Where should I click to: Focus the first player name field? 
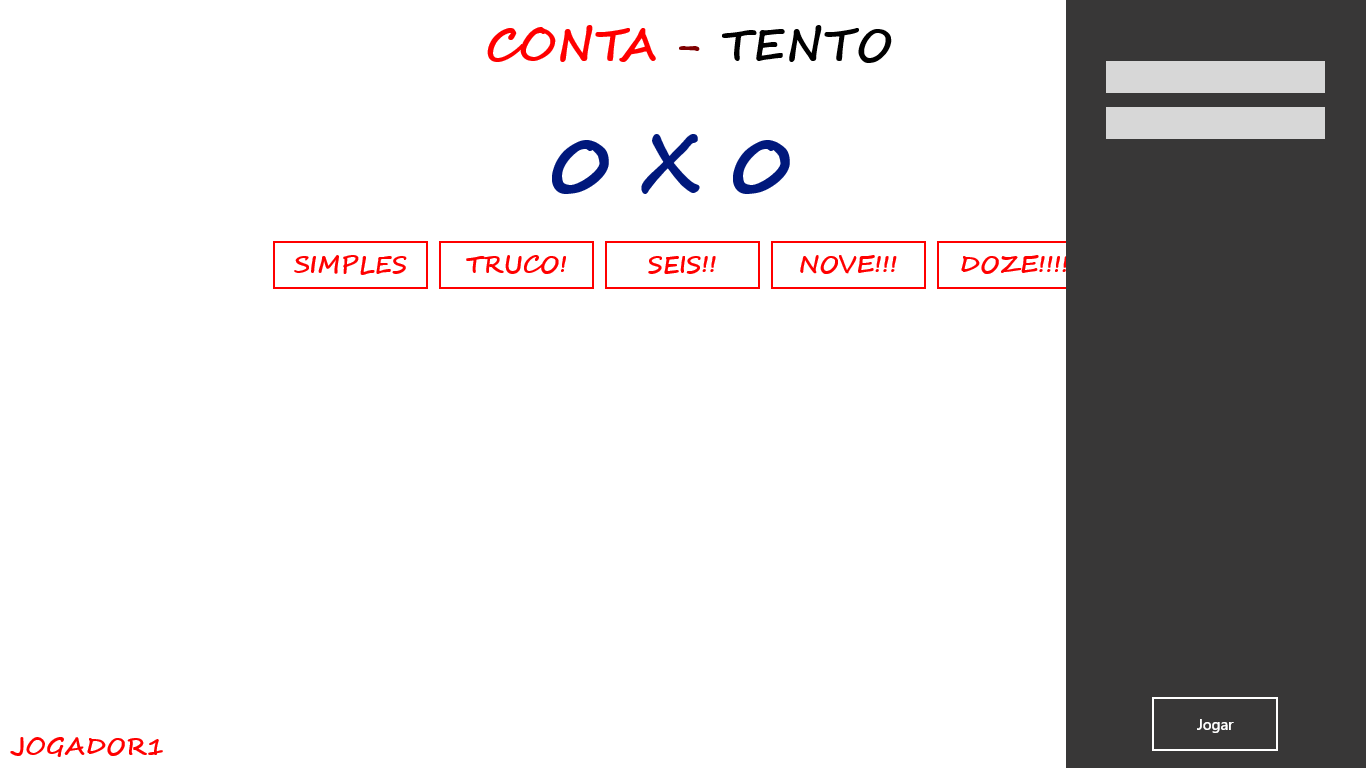point(1215,77)
